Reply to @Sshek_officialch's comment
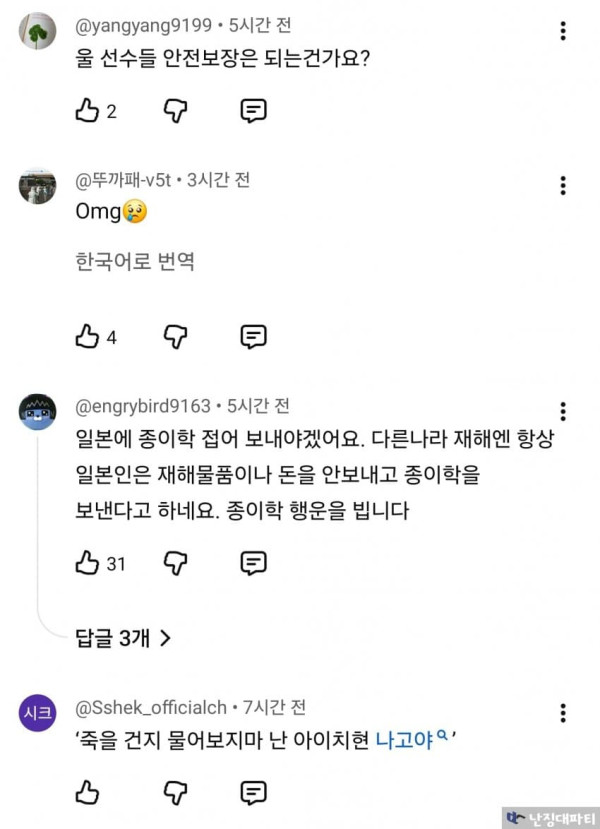The image size is (600, 829). [x=254, y=793]
